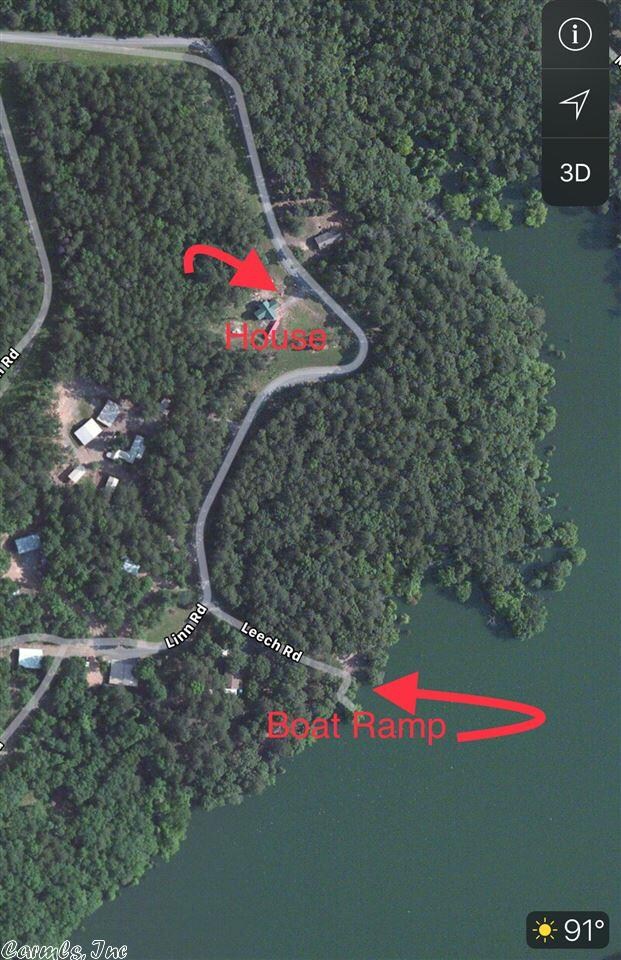Switch the map to 3D view
The image size is (621, 960).
click(575, 172)
